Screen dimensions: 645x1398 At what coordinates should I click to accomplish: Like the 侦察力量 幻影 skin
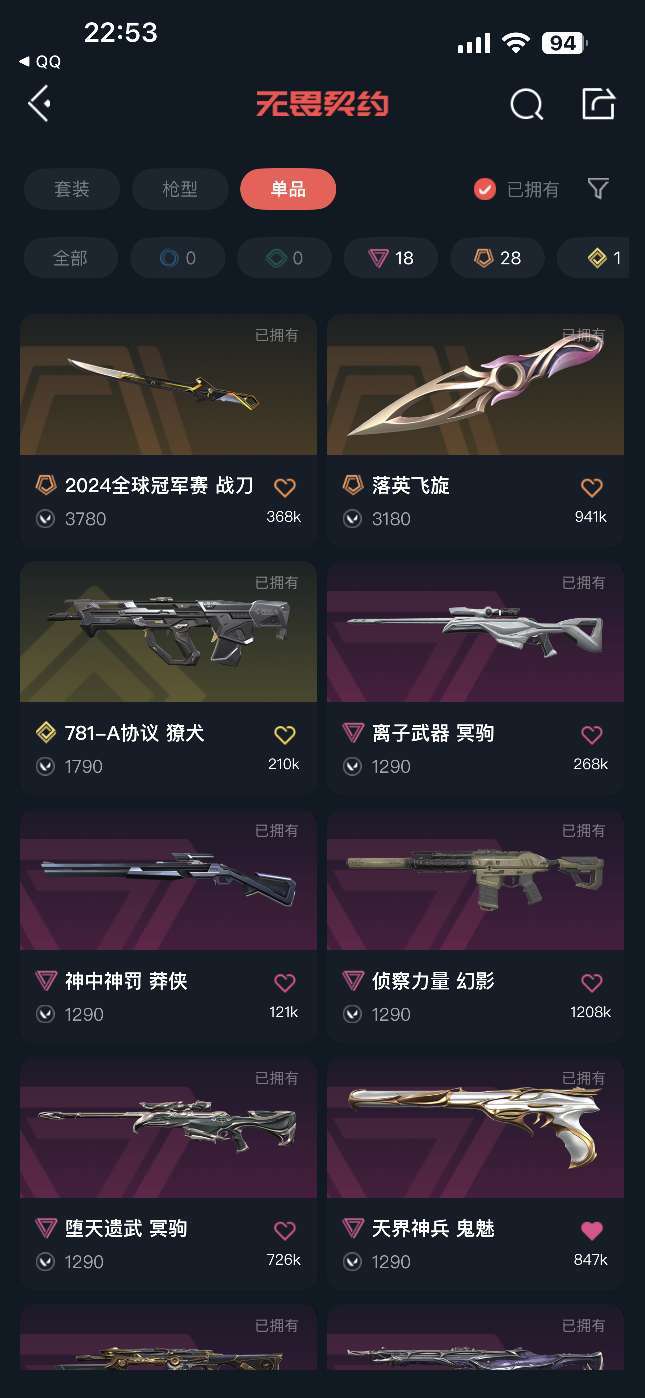click(592, 983)
